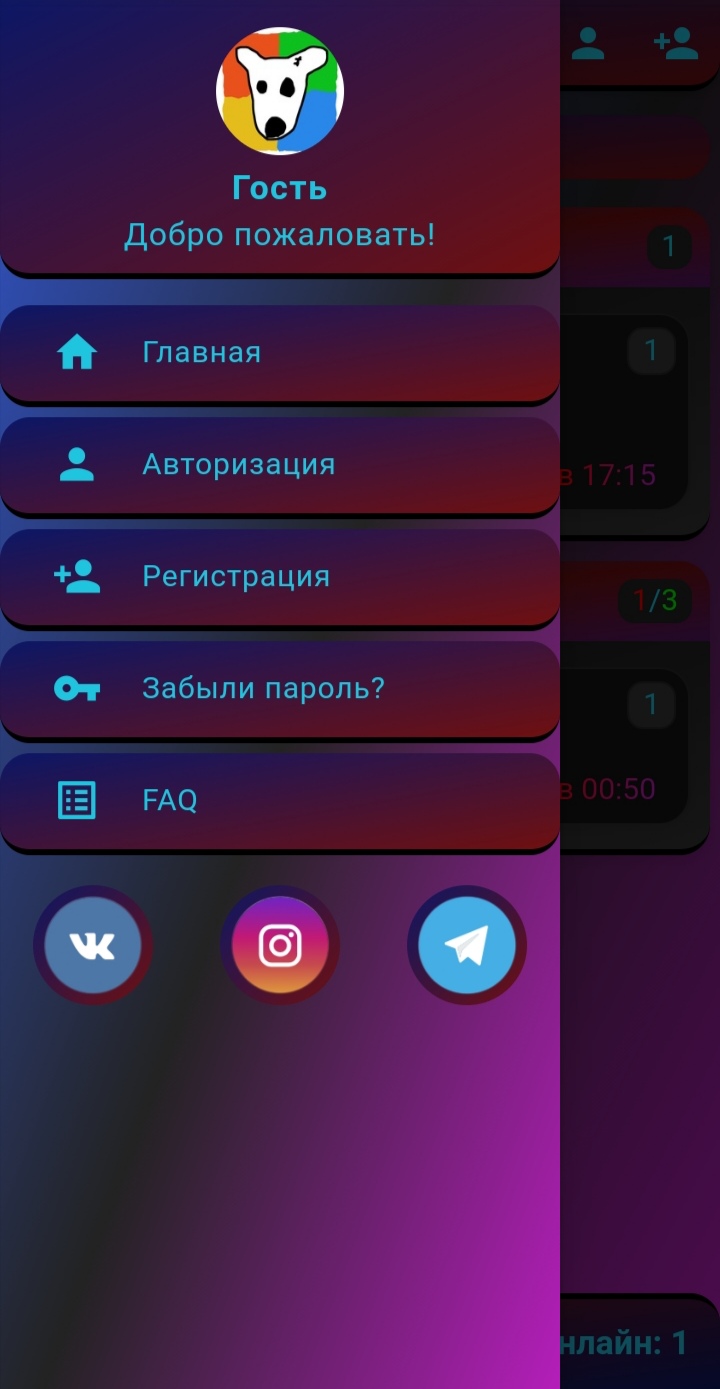
Task: Open the VK social link
Action: (93, 945)
